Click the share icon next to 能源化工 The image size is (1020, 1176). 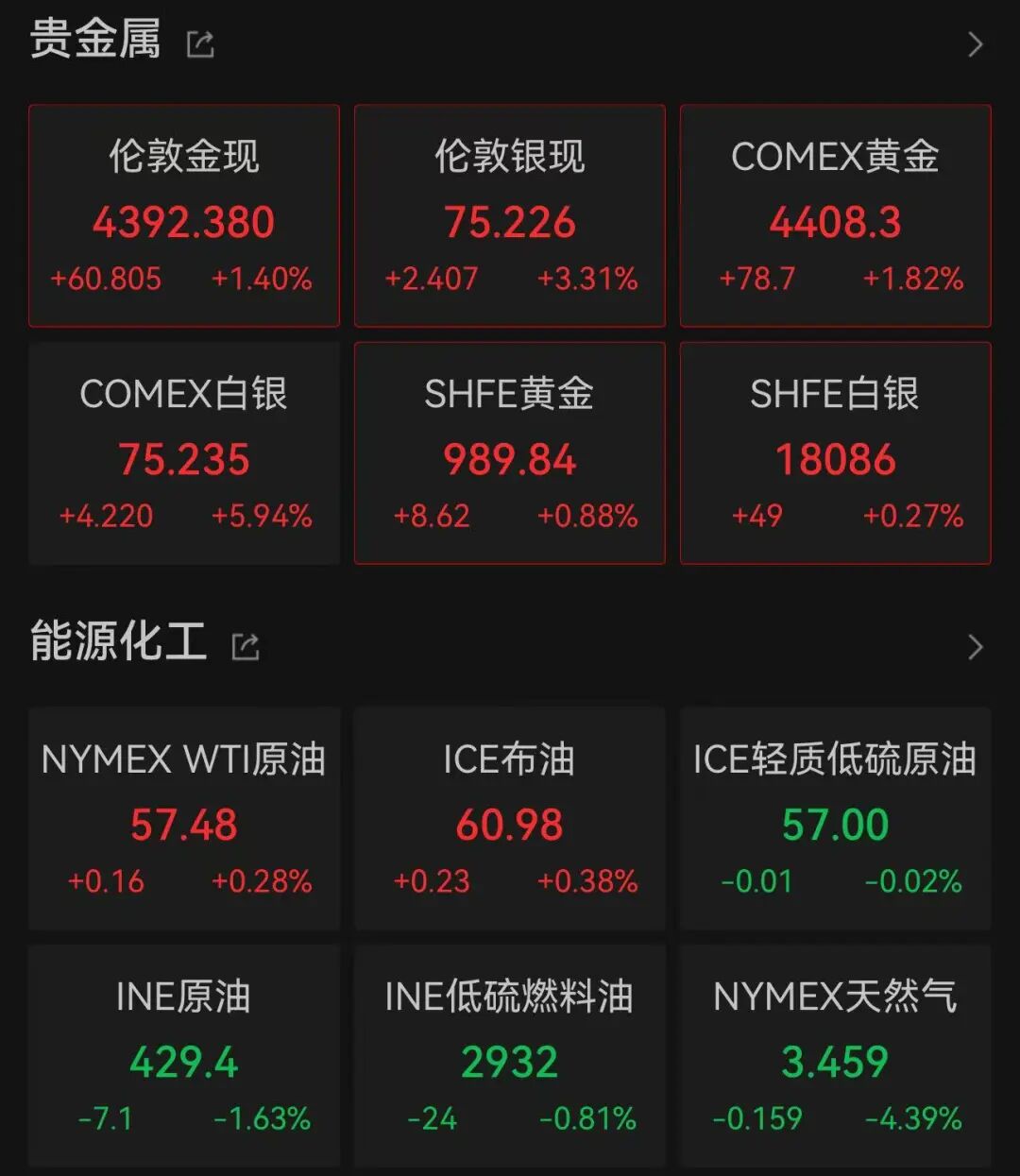click(245, 646)
